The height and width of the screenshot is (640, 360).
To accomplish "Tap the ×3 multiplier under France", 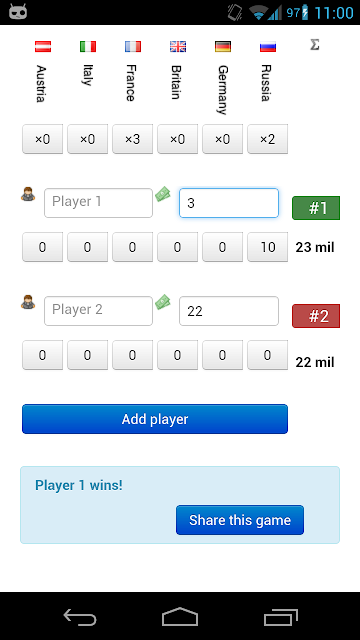I will pos(132,139).
